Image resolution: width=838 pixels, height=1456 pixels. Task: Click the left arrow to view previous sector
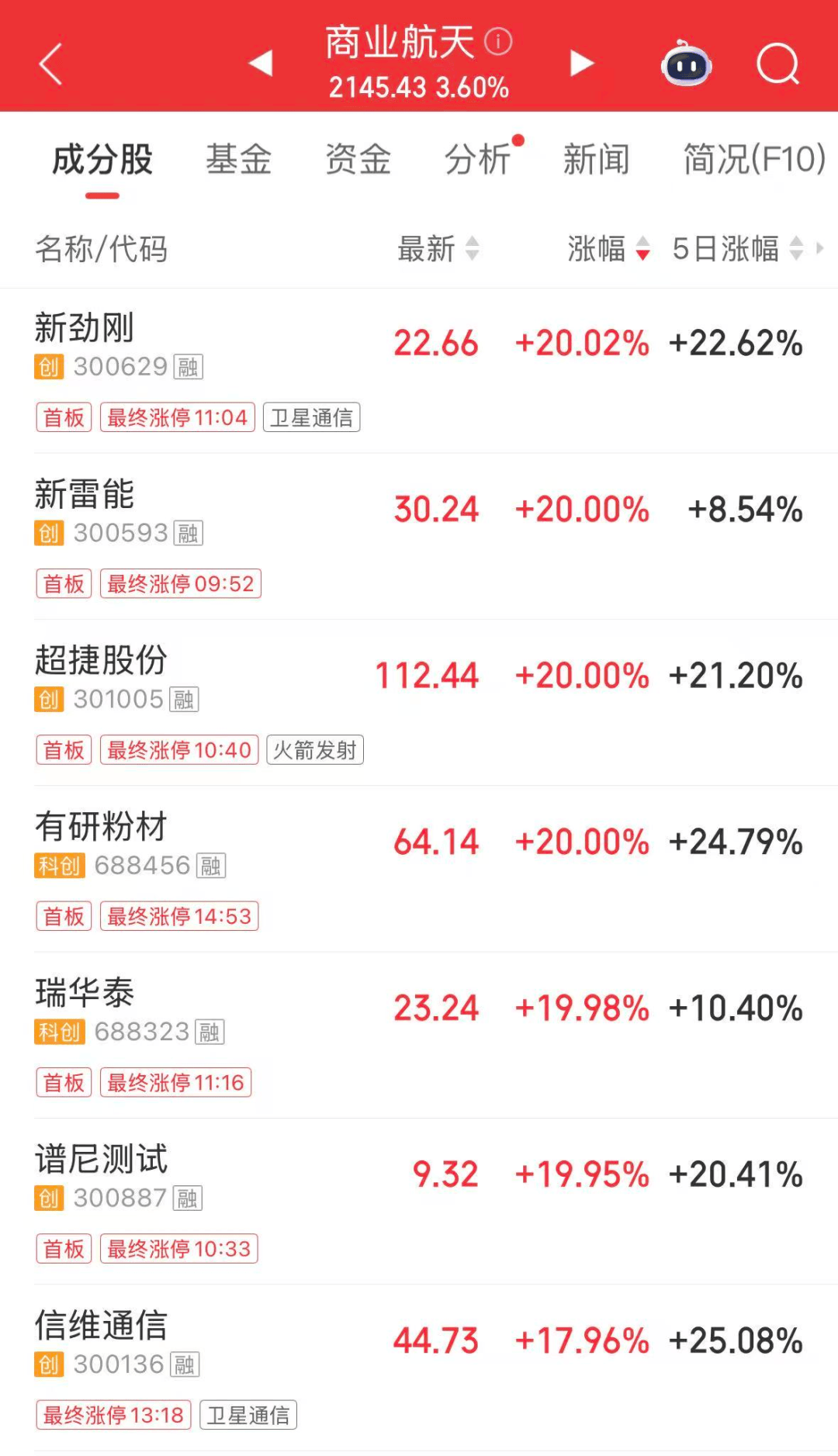click(261, 62)
